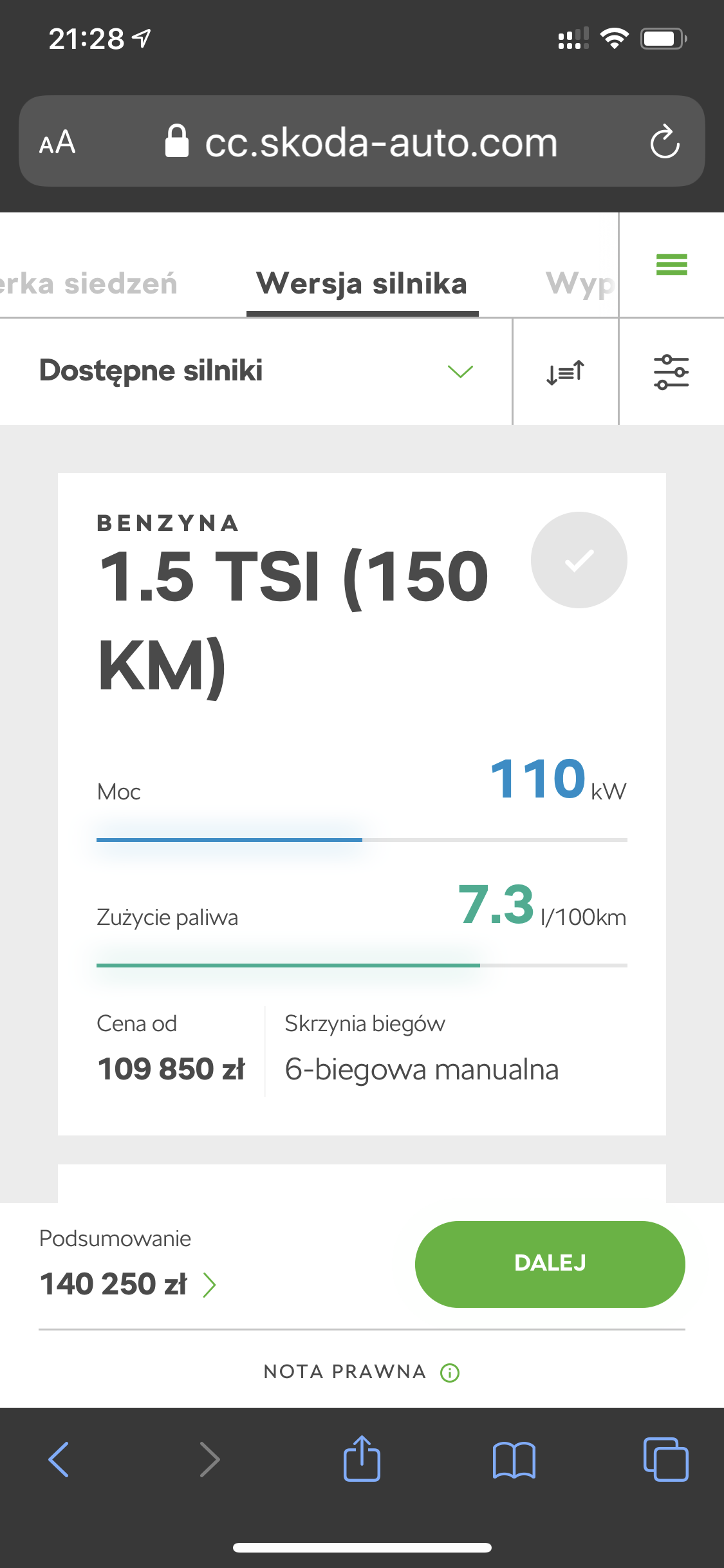Open the AA reader options
The image size is (724, 1568).
pos(57,142)
